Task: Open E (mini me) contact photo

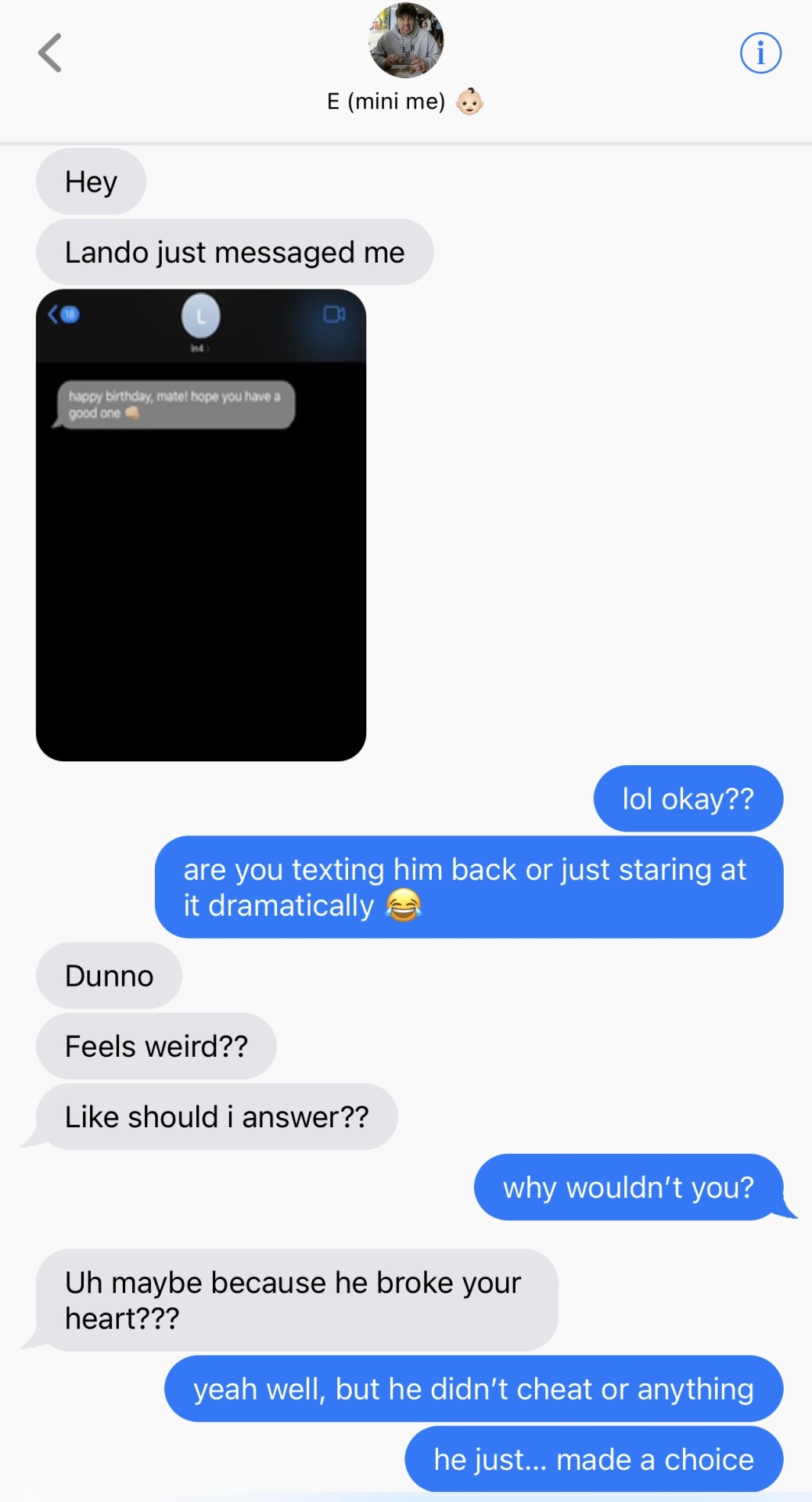Action: (405, 41)
